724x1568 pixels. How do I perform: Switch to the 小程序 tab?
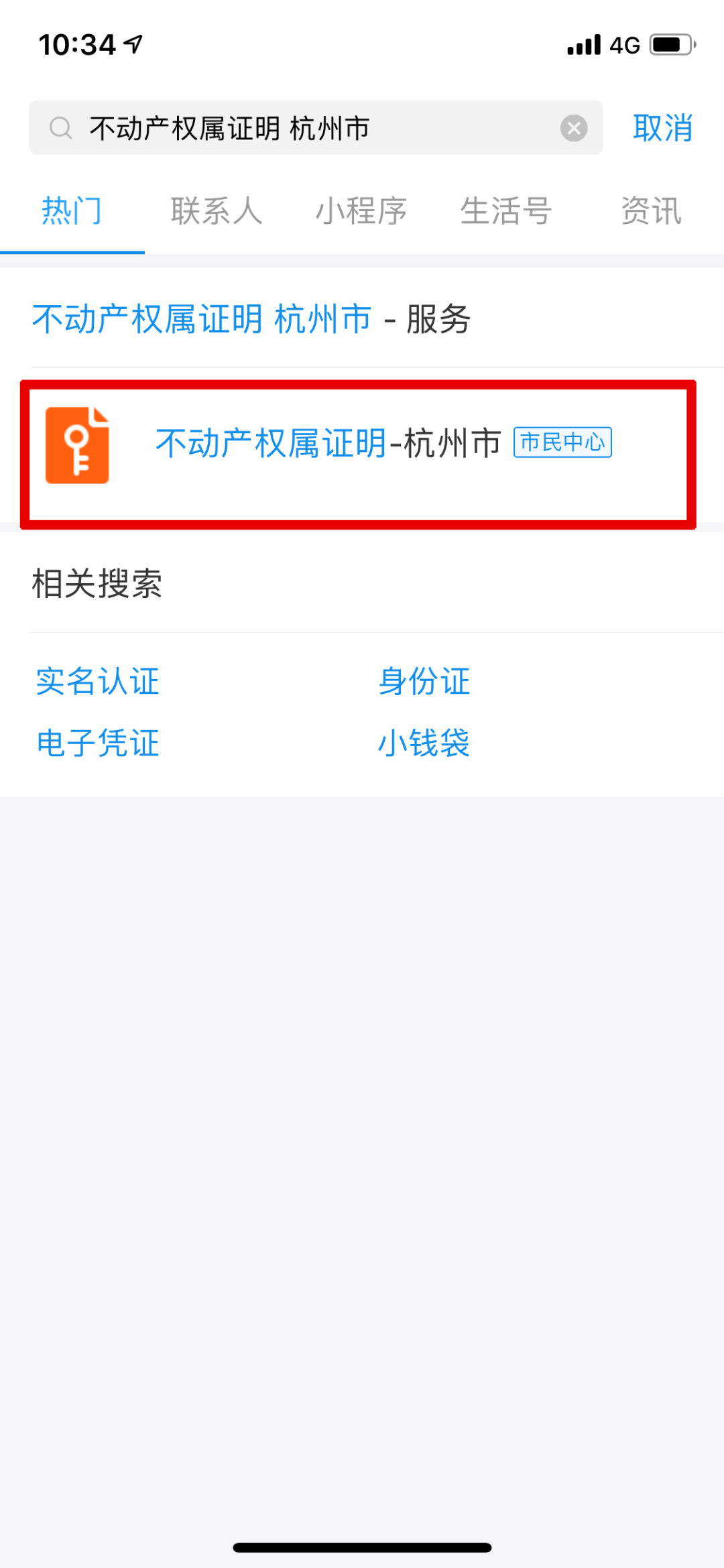pos(361,211)
